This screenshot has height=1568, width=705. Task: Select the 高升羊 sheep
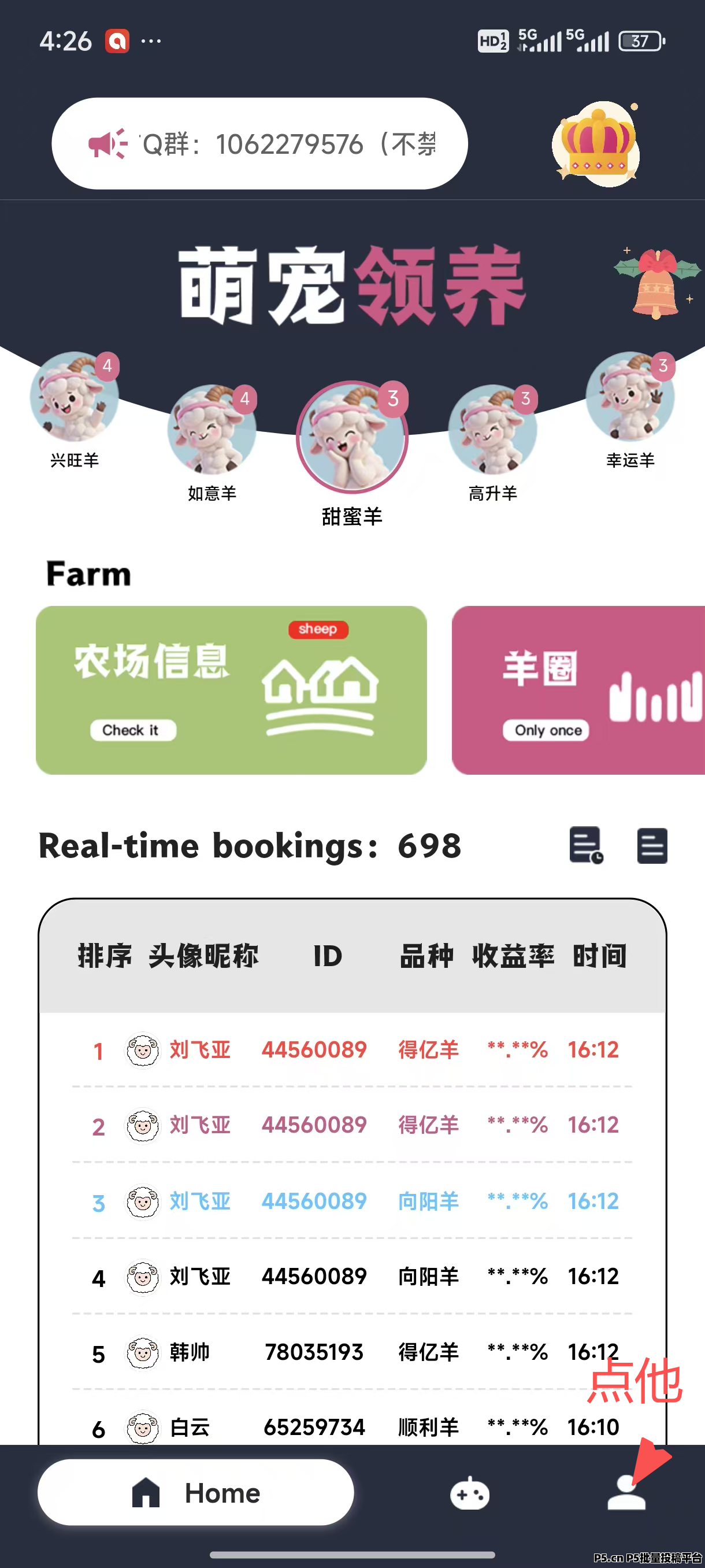(492, 431)
